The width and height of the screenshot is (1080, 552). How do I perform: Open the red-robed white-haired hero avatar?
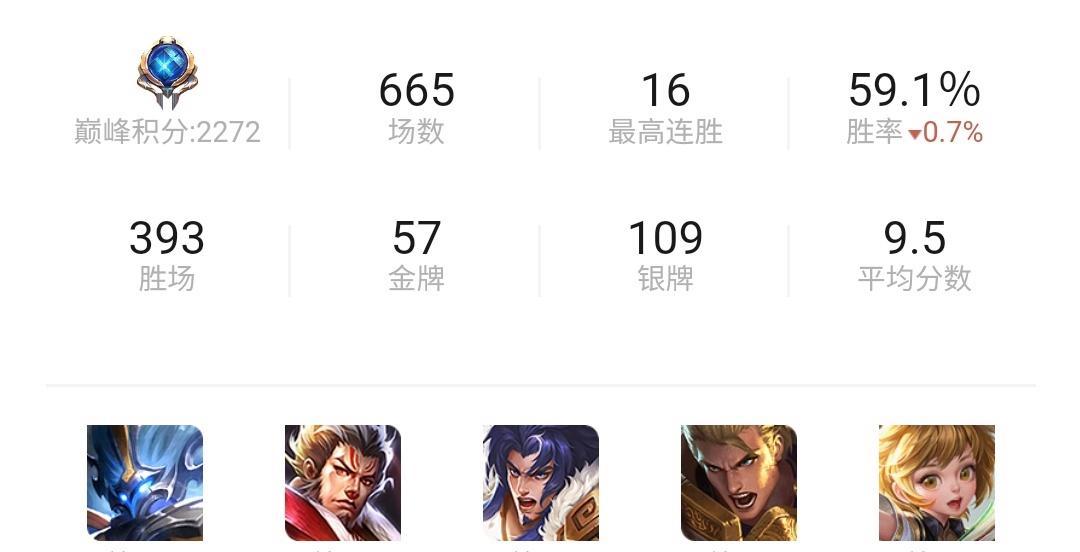tap(343, 483)
